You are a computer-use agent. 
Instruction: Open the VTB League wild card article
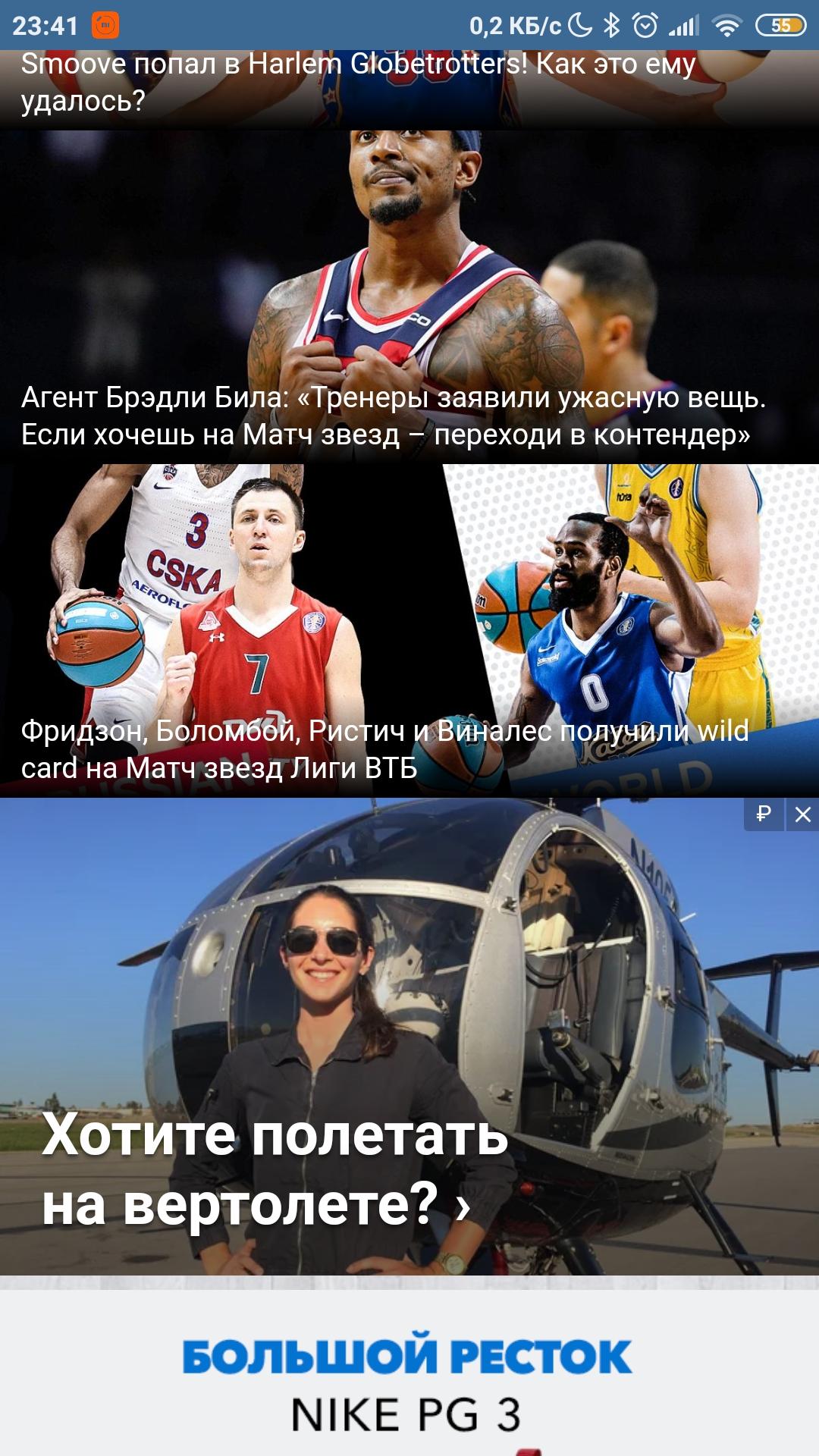[x=409, y=630]
